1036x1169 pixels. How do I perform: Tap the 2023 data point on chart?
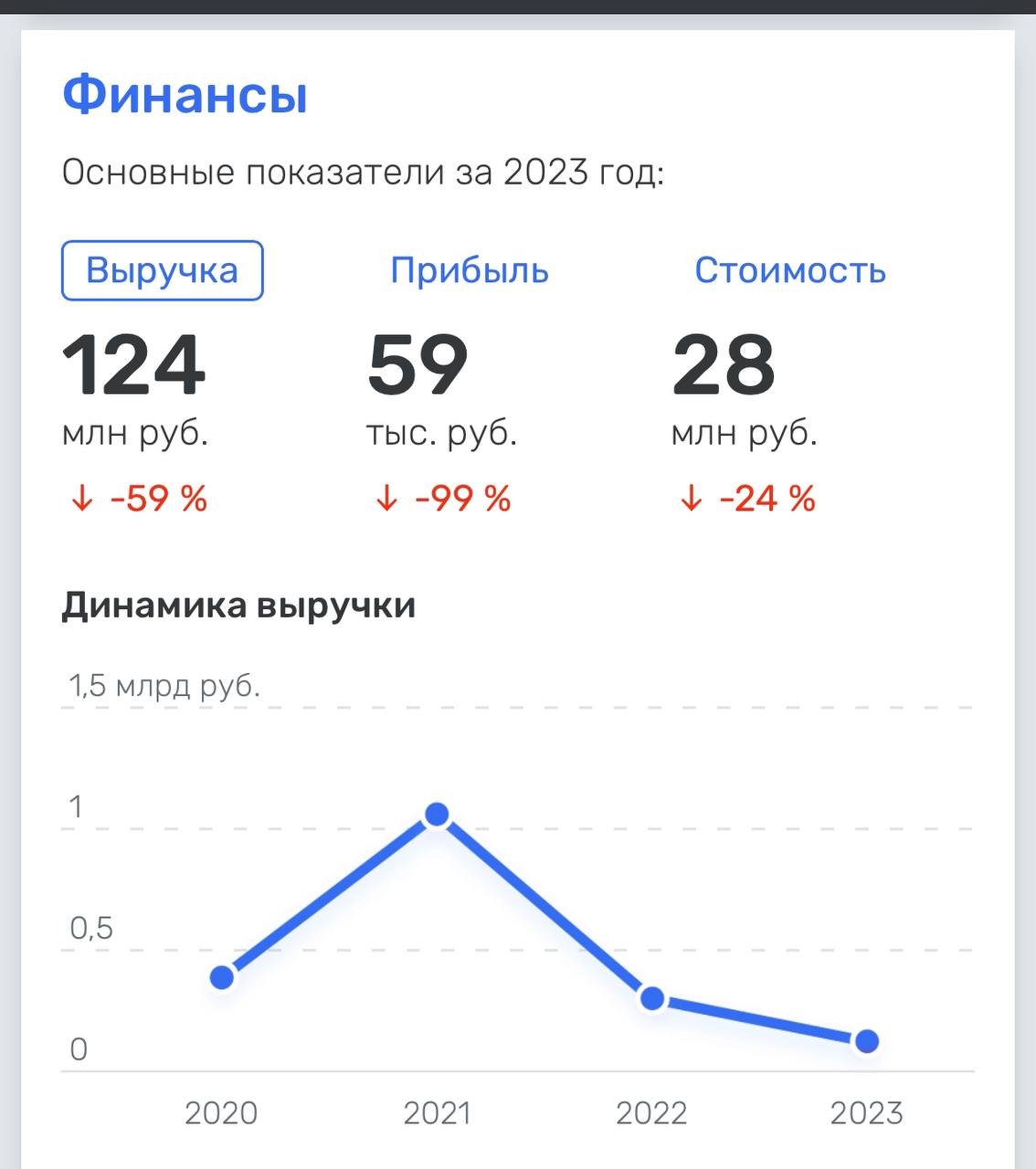click(867, 1041)
